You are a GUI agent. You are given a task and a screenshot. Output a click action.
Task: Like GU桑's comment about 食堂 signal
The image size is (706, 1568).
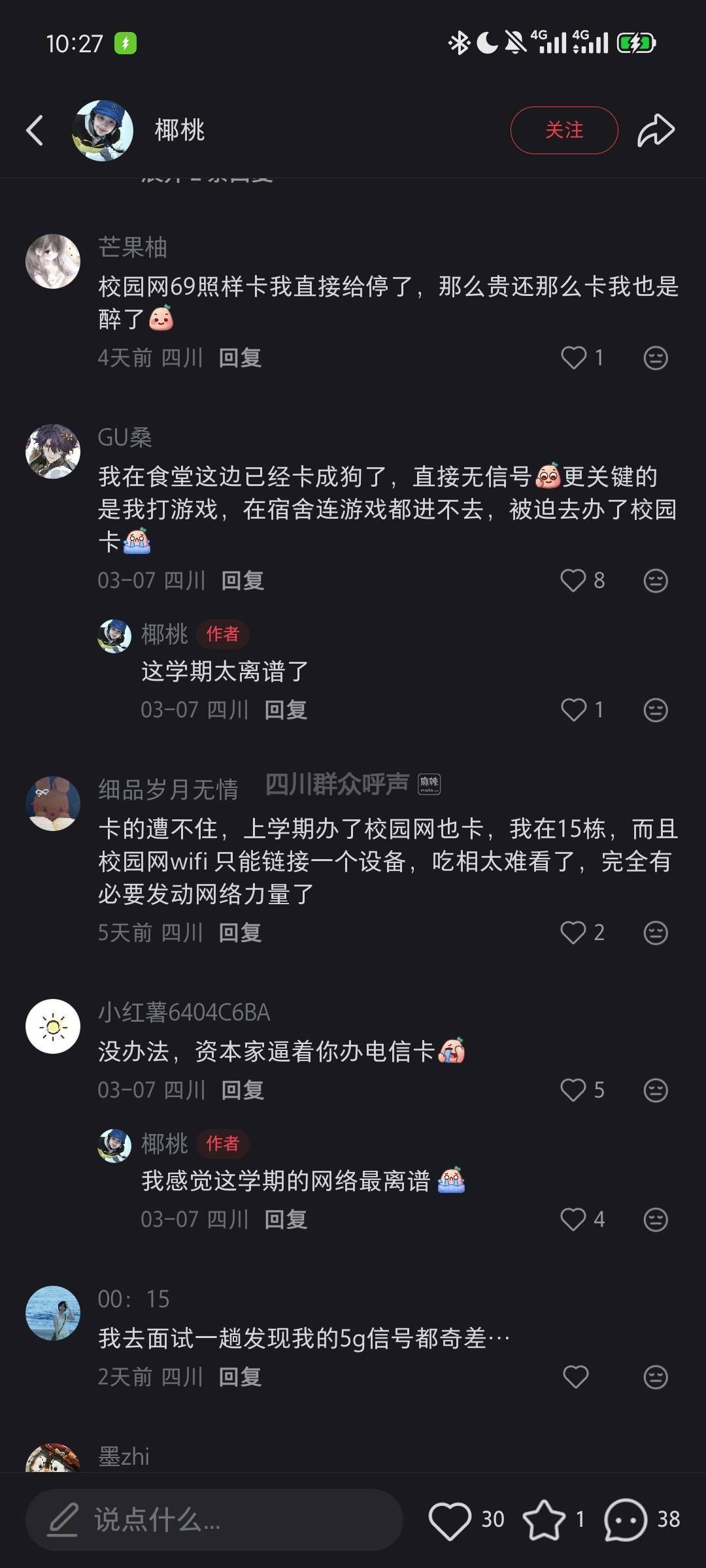(x=573, y=580)
